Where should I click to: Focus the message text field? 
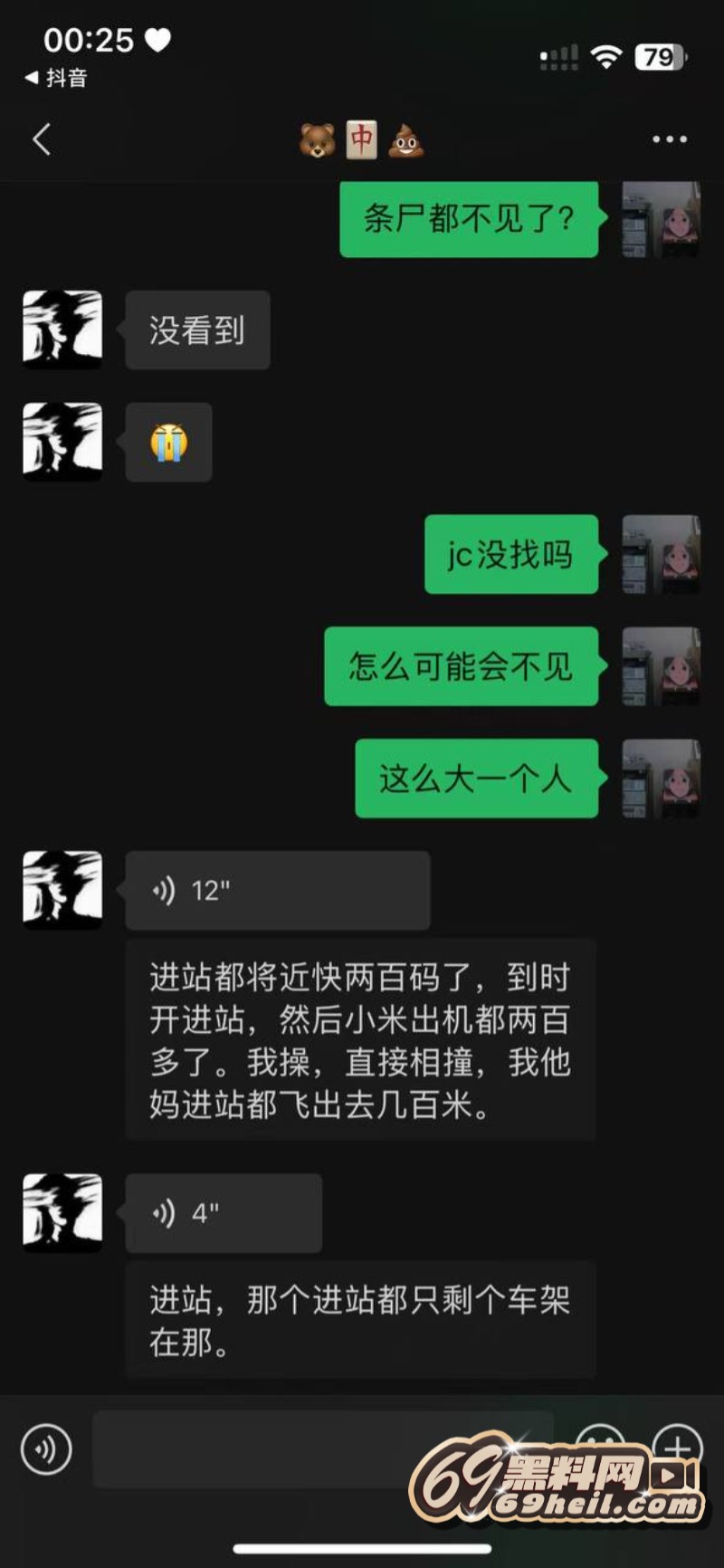(322, 1448)
